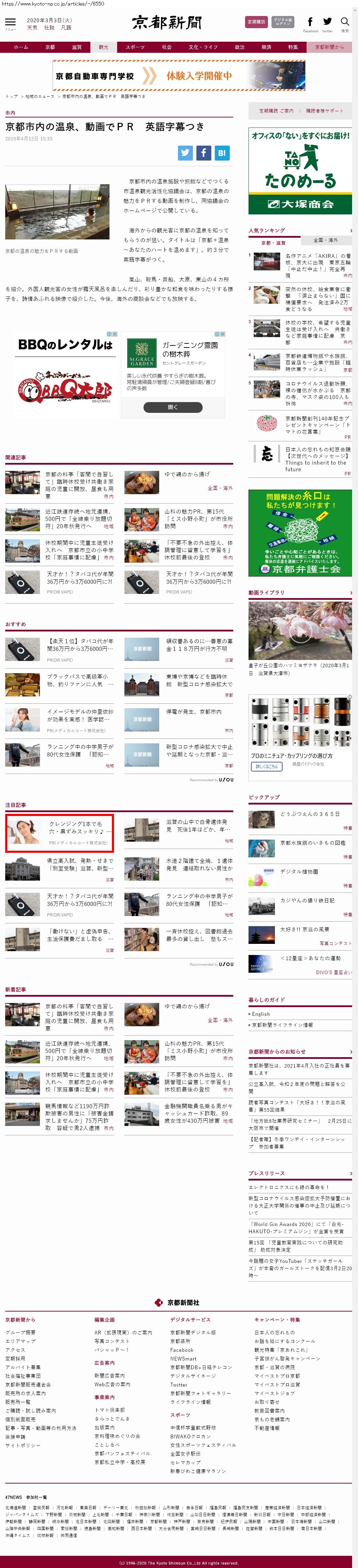The image size is (358, 1568).
Task: Open どうぶつえんの365日 pickup
Action: [x=309, y=814]
